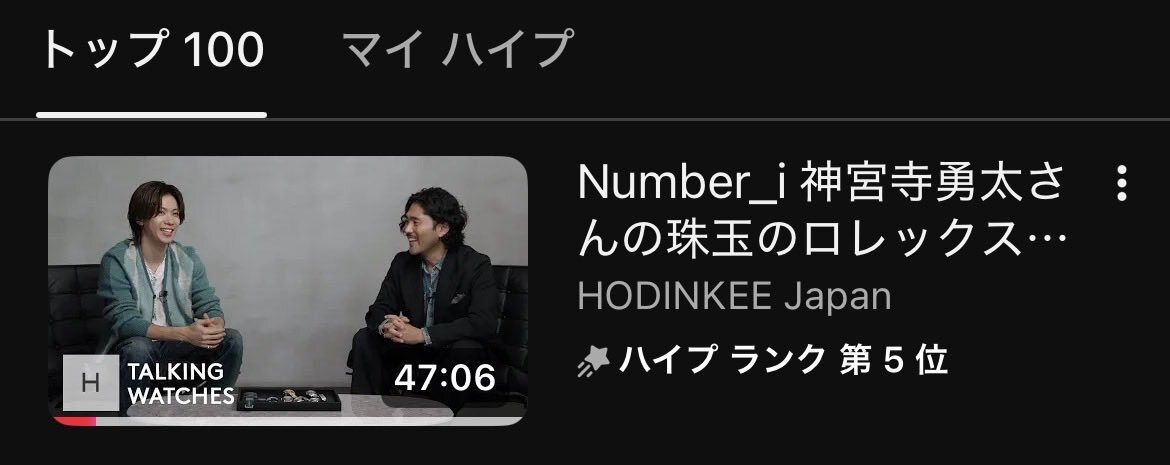Screen dimensions: 1170x465
Task: Switch to the マイ ハイプ tab
Action: [458, 51]
